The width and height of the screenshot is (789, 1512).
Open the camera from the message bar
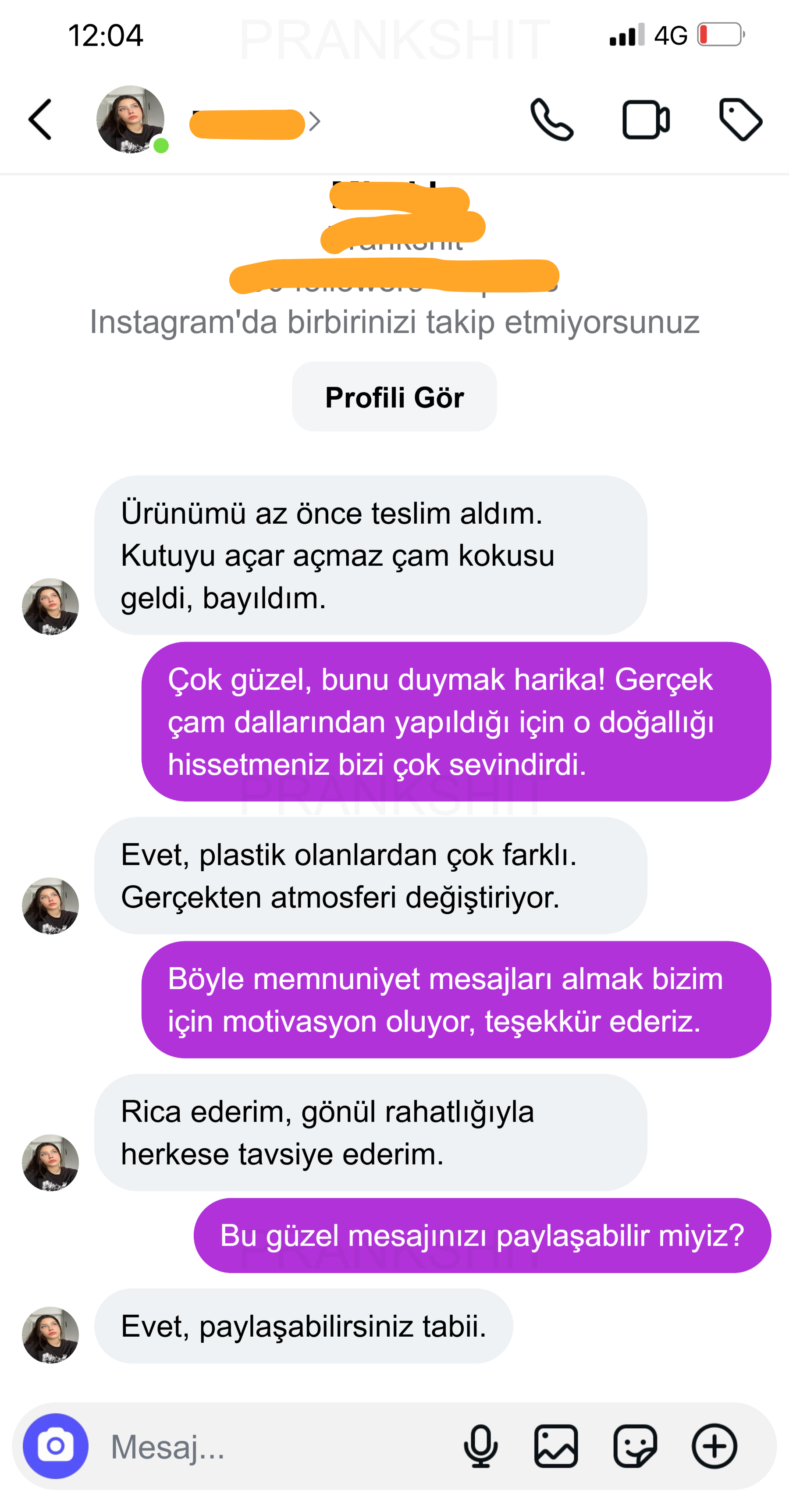pyautogui.click(x=56, y=1446)
